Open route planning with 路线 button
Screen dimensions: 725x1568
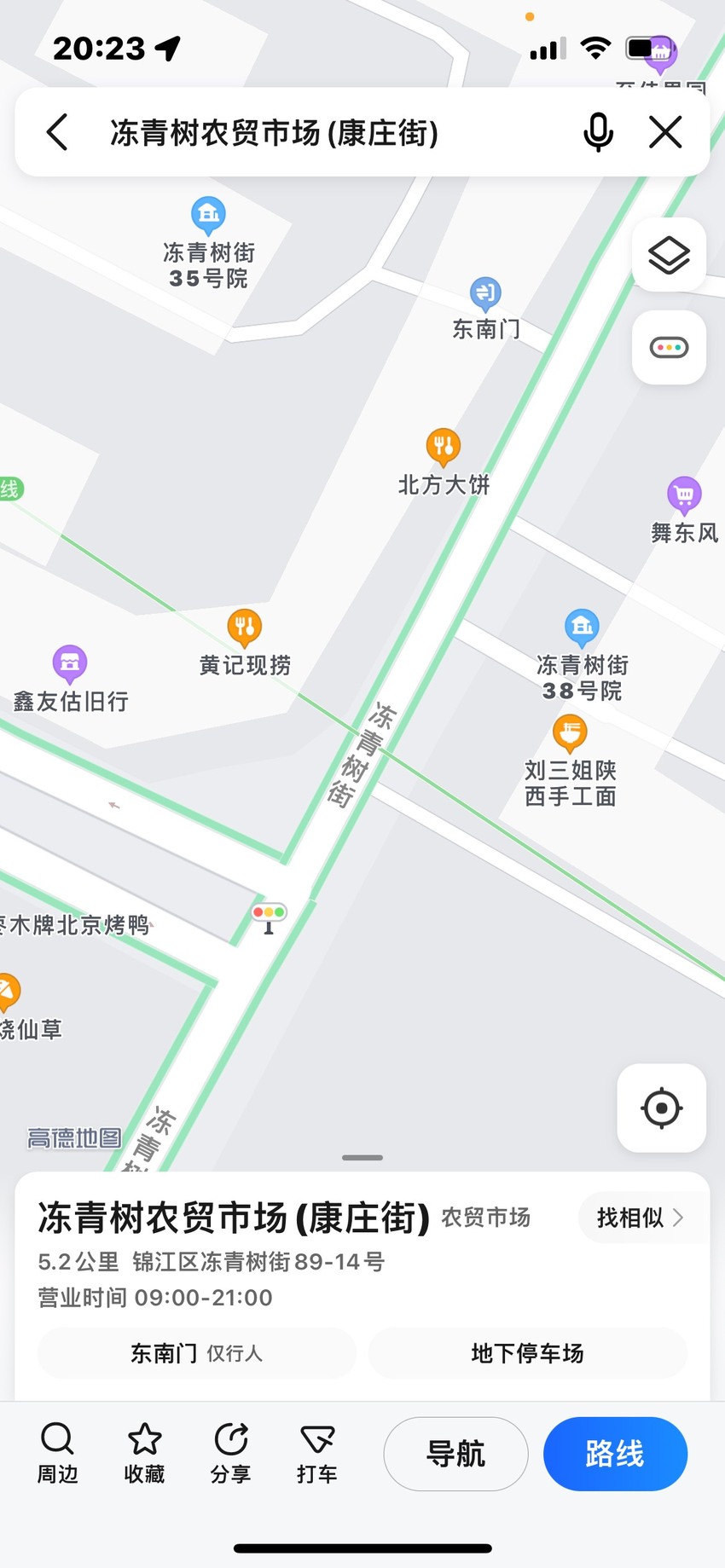click(x=615, y=1454)
